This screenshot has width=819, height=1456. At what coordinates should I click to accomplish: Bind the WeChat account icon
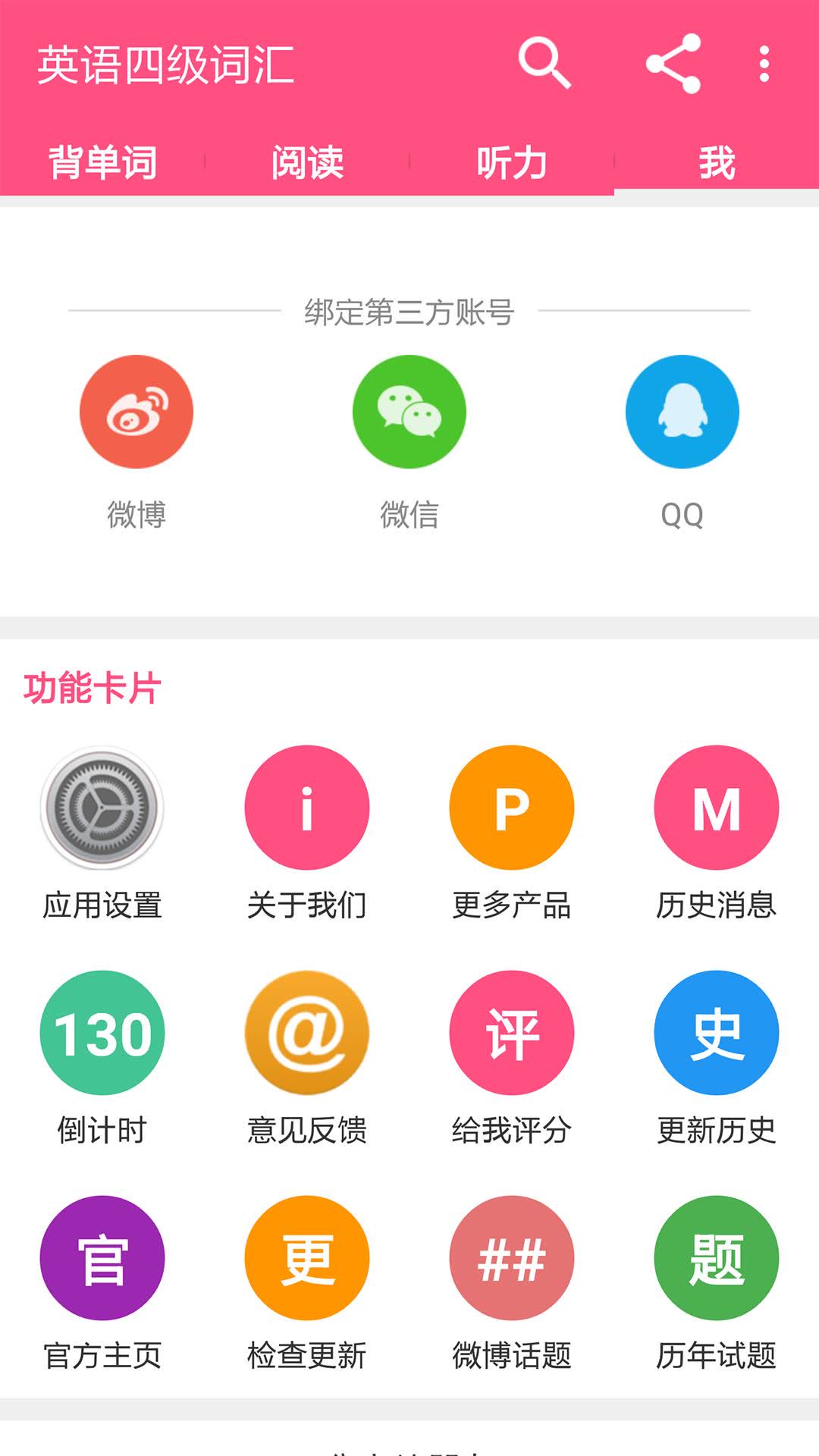pyautogui.click(x=409, y=411)
